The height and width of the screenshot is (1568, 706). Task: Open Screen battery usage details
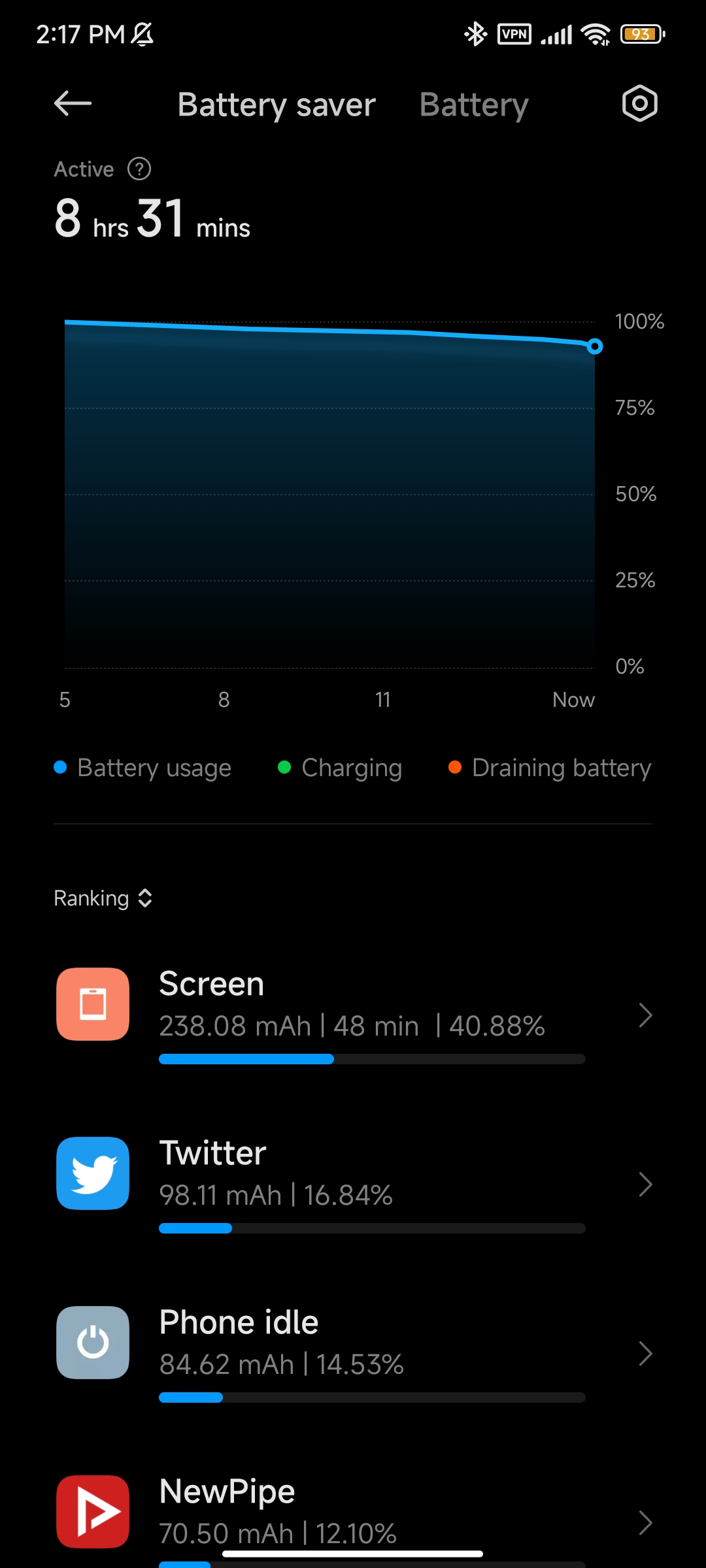pos(353,1015)
